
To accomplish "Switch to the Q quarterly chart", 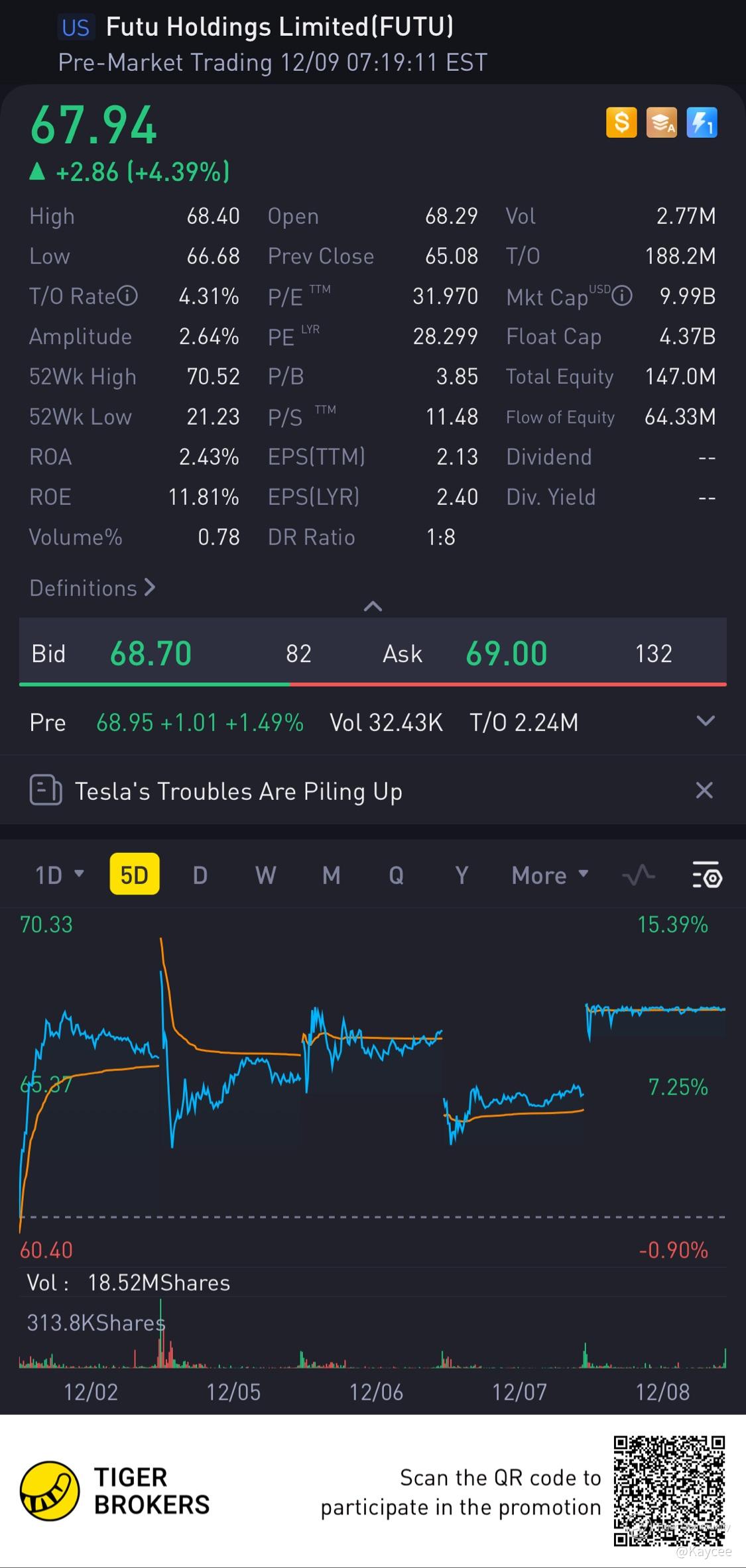I will 396,875.
